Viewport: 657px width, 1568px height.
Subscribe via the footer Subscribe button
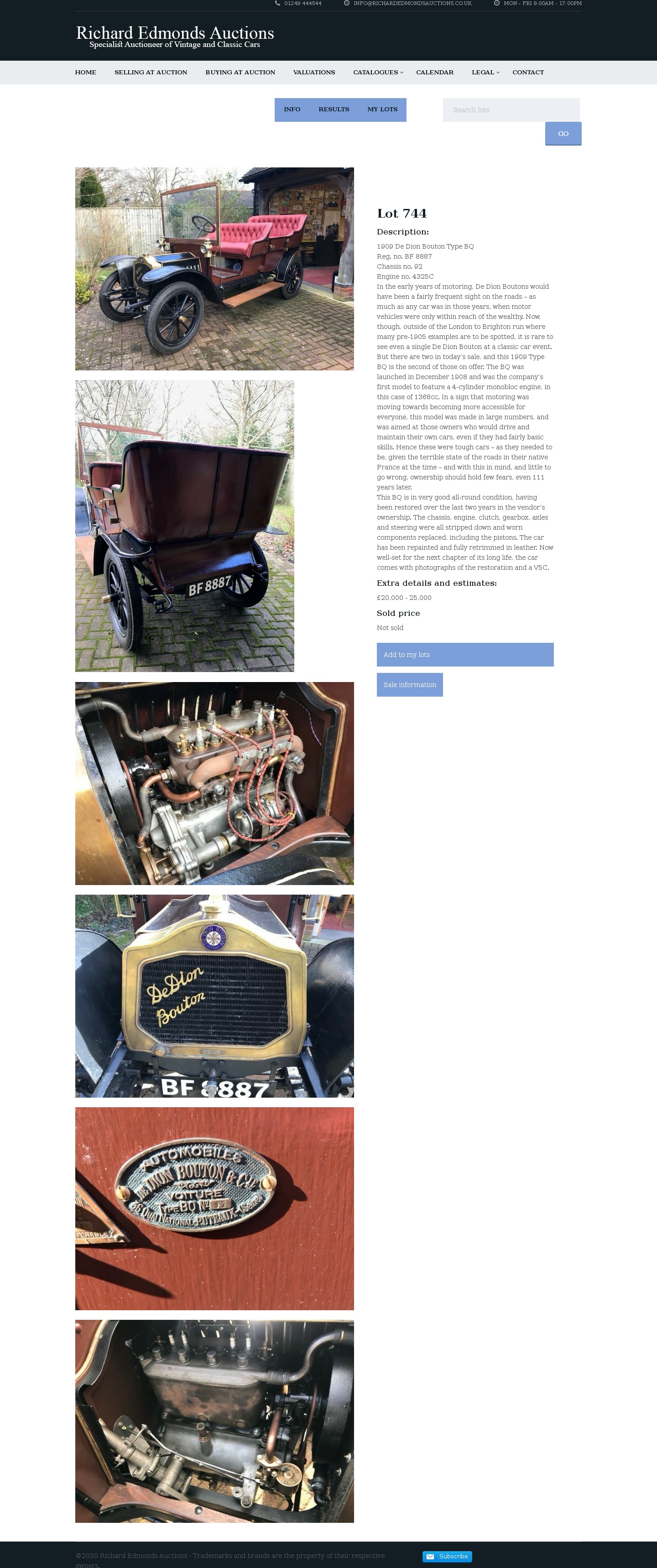point(447,1557)
